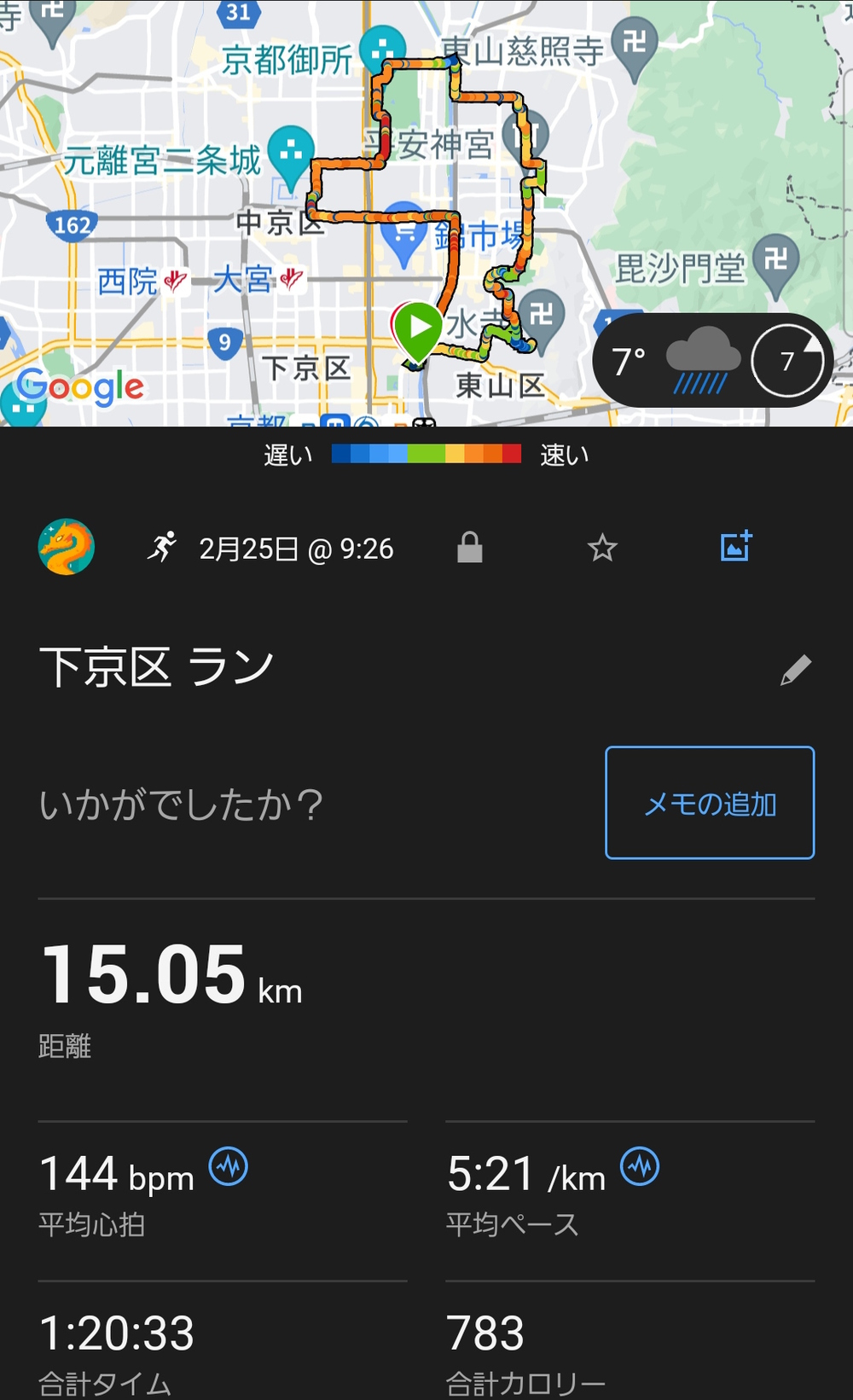
Task: Open the dragon profile avatar
Action: (67, 547)
